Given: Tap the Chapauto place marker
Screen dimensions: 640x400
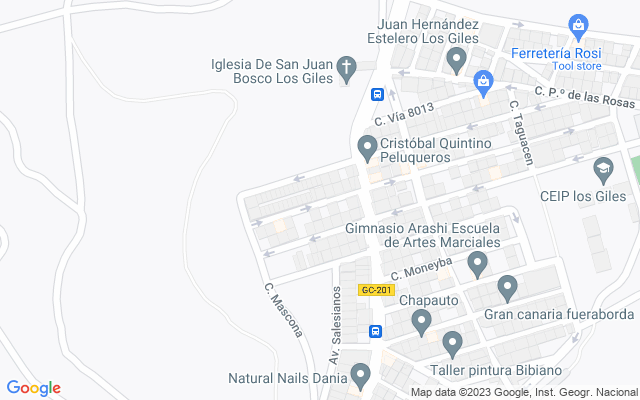Looking at the screenshot, I should tap(421, 321).
